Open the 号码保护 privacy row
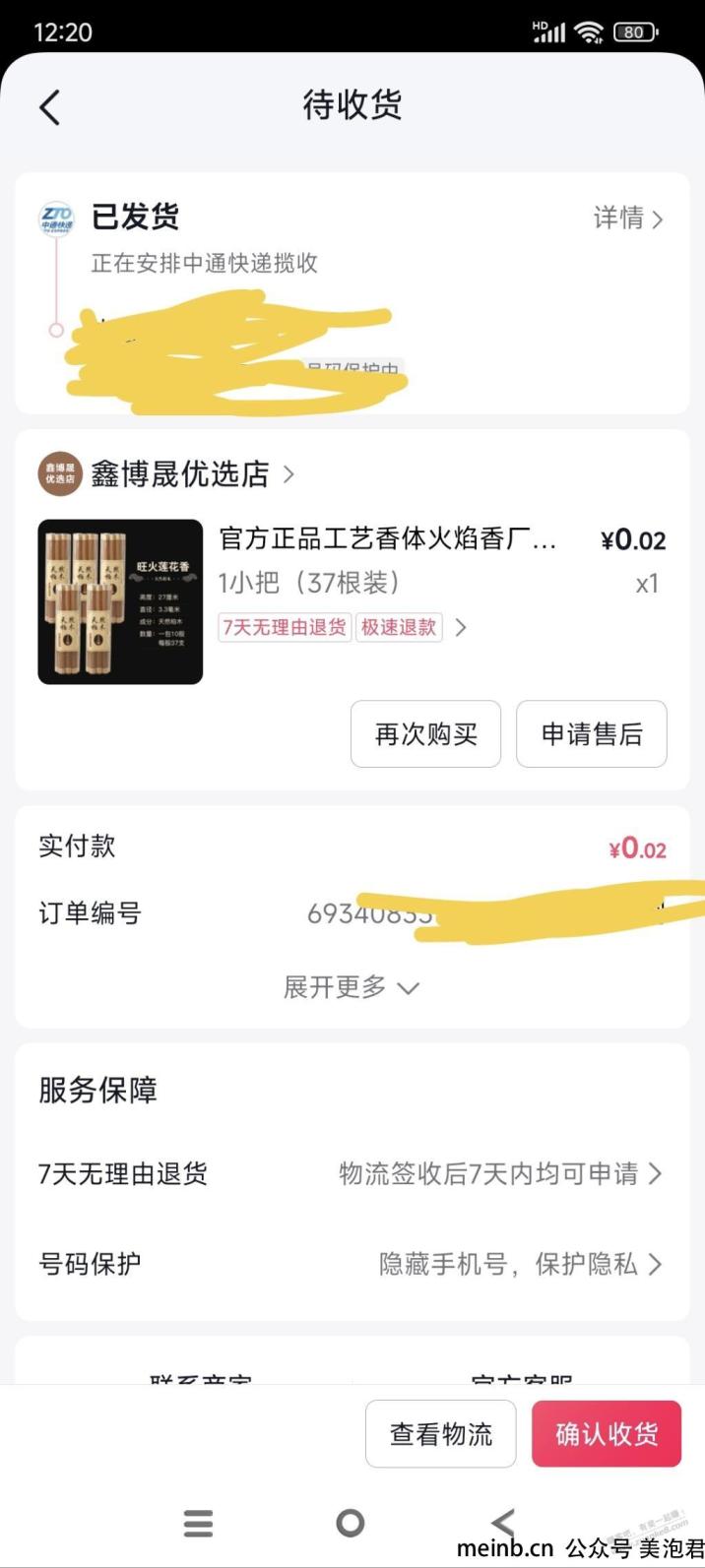The width and height of the screenshot is (705, 1568). point(351,1264)
